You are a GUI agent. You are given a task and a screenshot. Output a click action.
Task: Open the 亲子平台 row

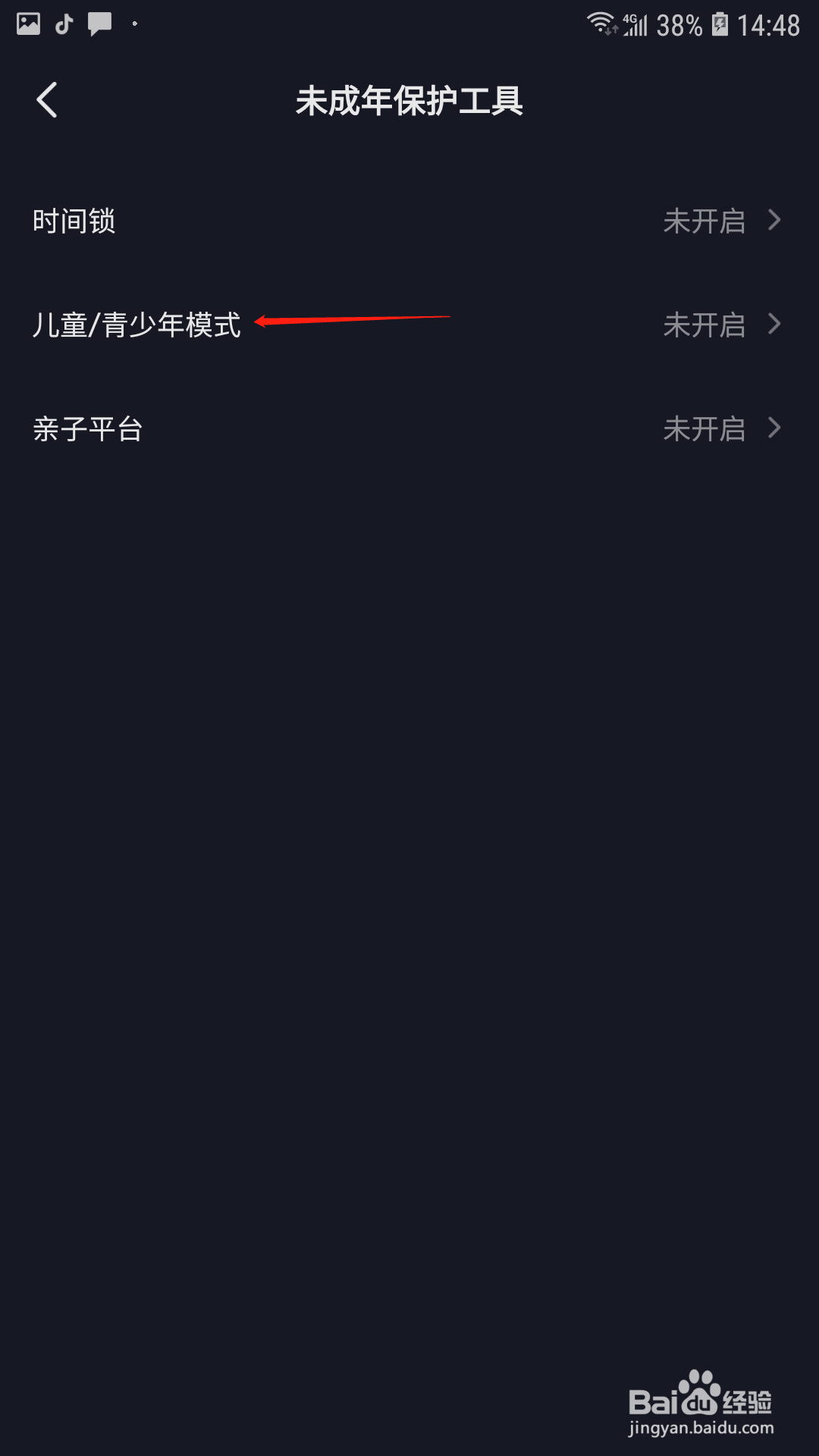point(409,428)
